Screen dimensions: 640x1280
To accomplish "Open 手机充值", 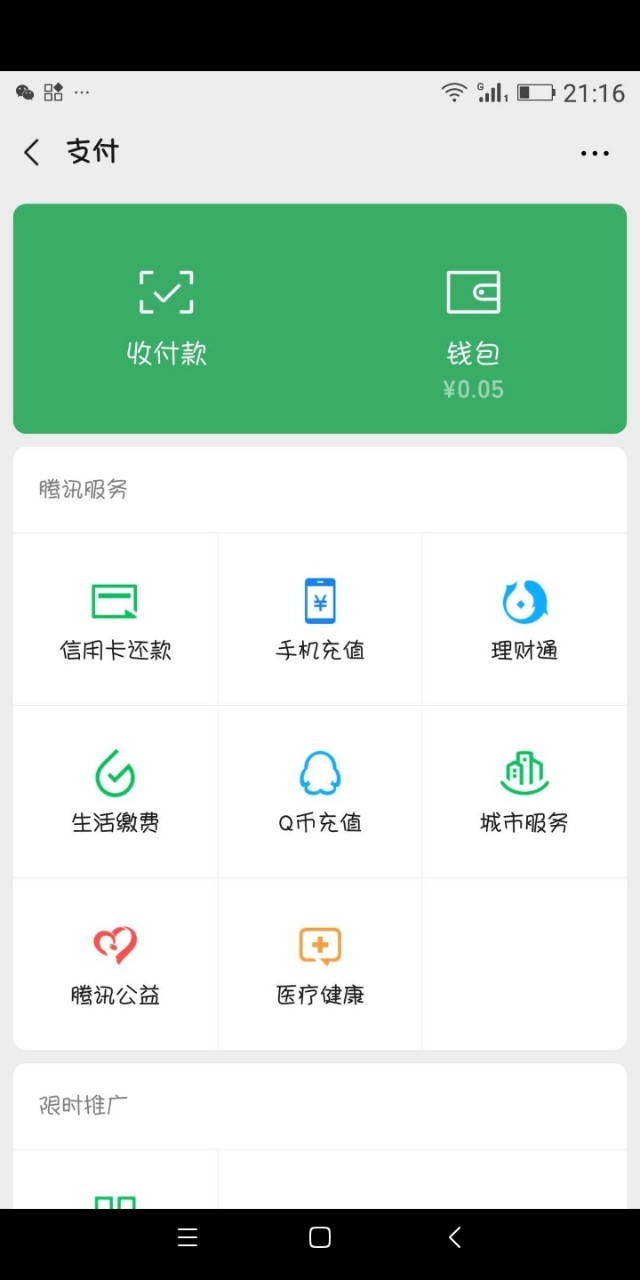I will tap(320, 619).
